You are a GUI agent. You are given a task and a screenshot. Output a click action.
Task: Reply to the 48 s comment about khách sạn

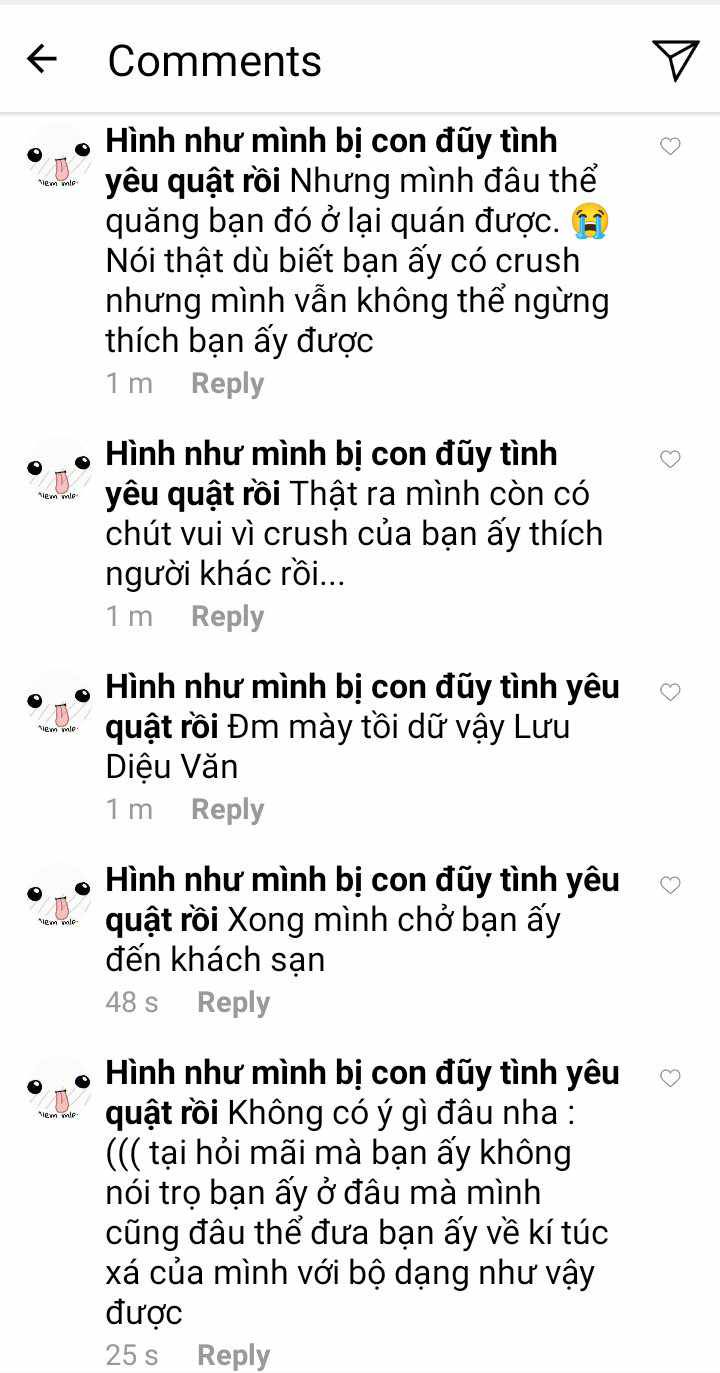pos(233,1002)
